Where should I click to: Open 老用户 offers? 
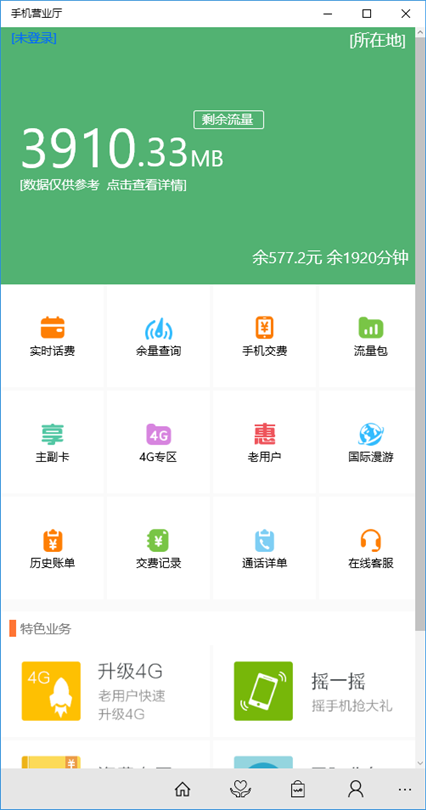[x=264, y=442]
